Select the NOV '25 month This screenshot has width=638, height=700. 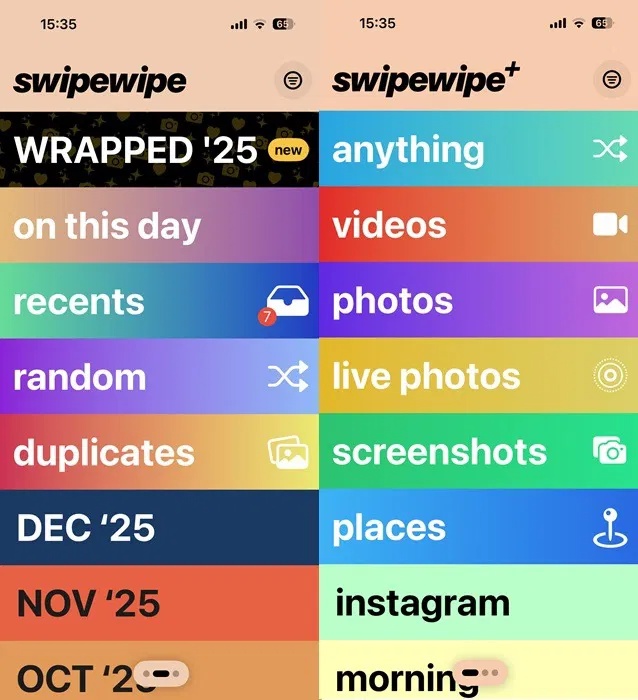click(159, 603)
